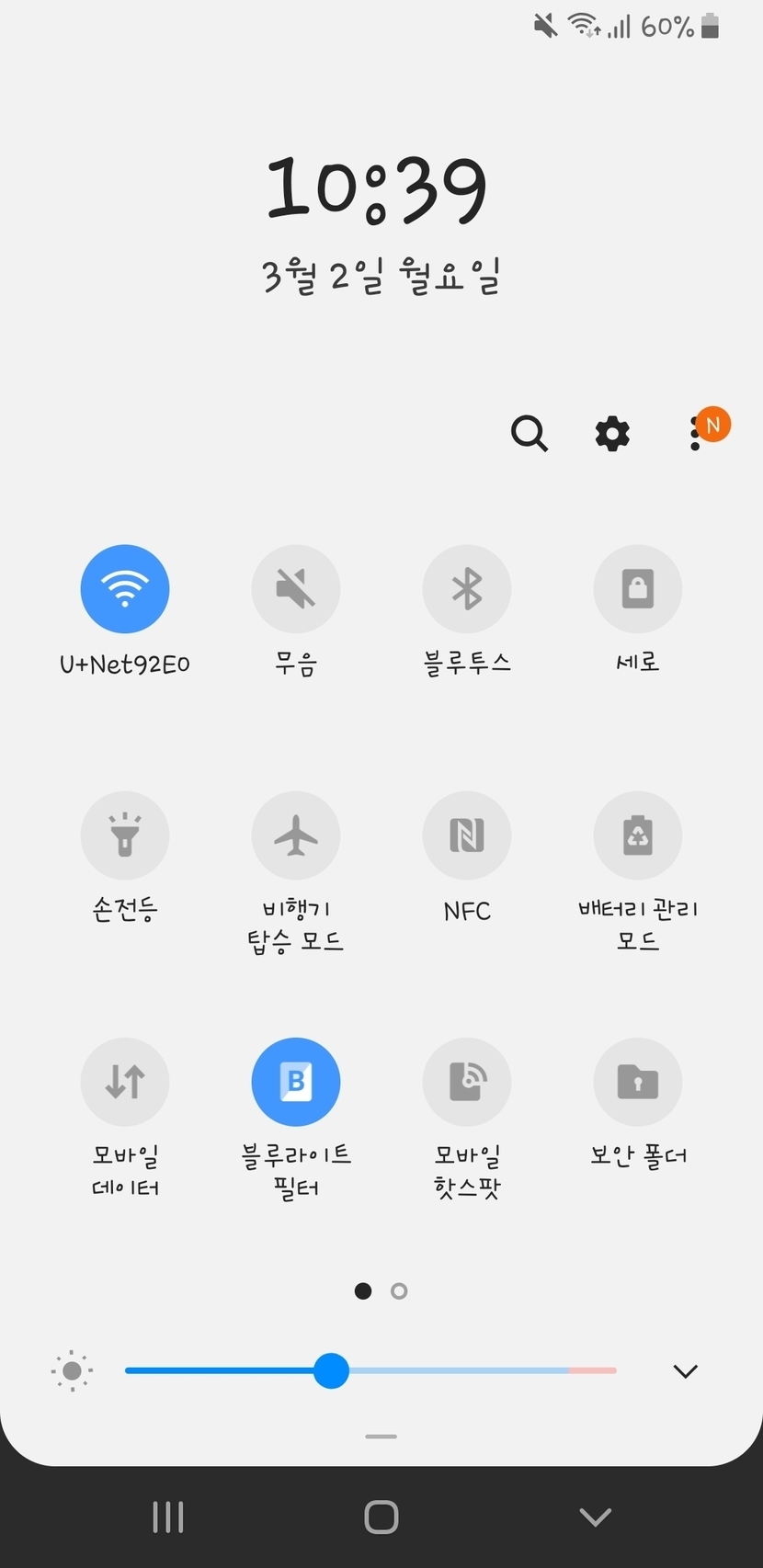
Task: Enable 모바일 핫스팟
Action: 467,1082
